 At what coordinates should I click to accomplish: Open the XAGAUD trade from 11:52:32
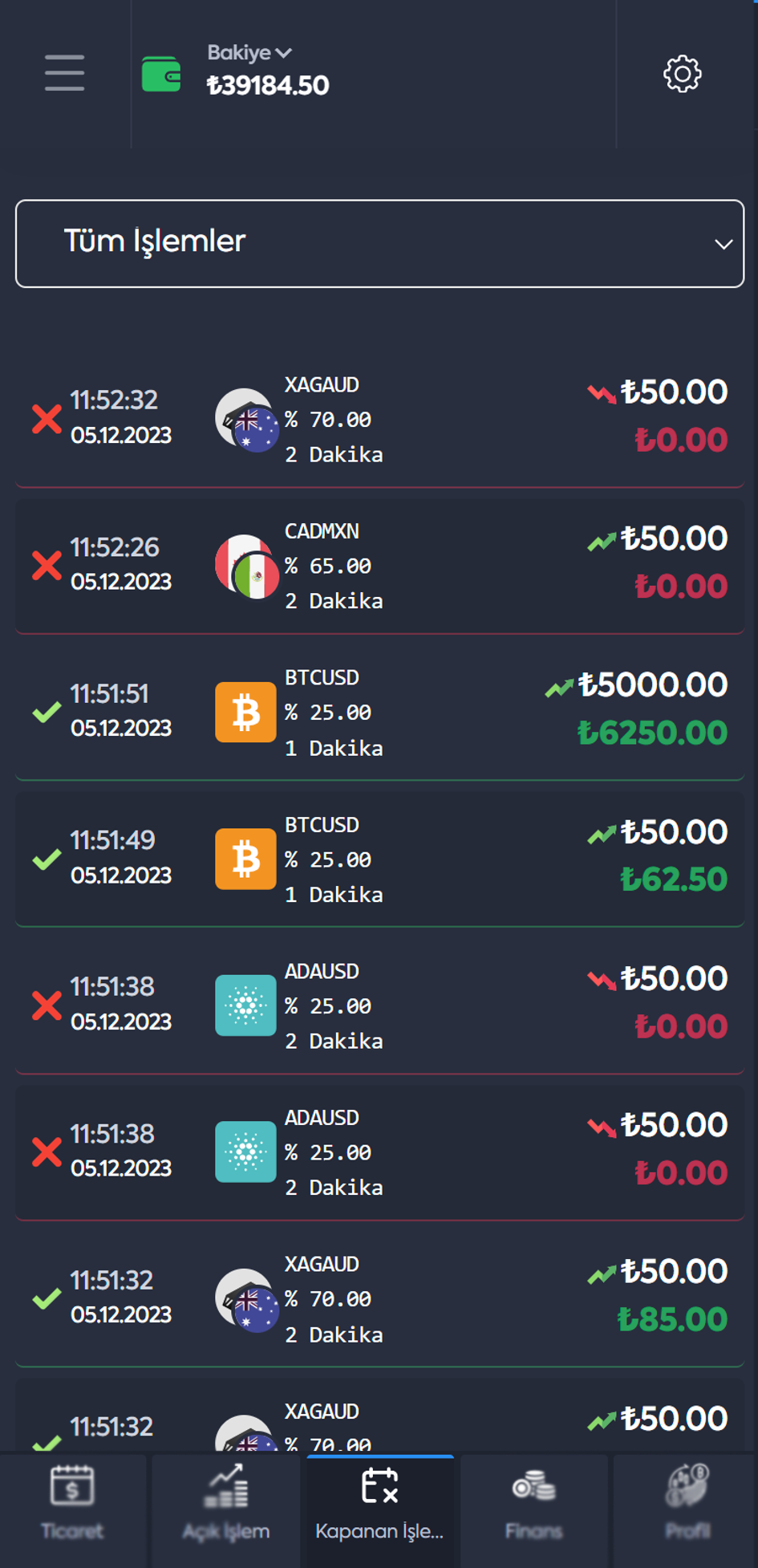(x=379, y=420)
